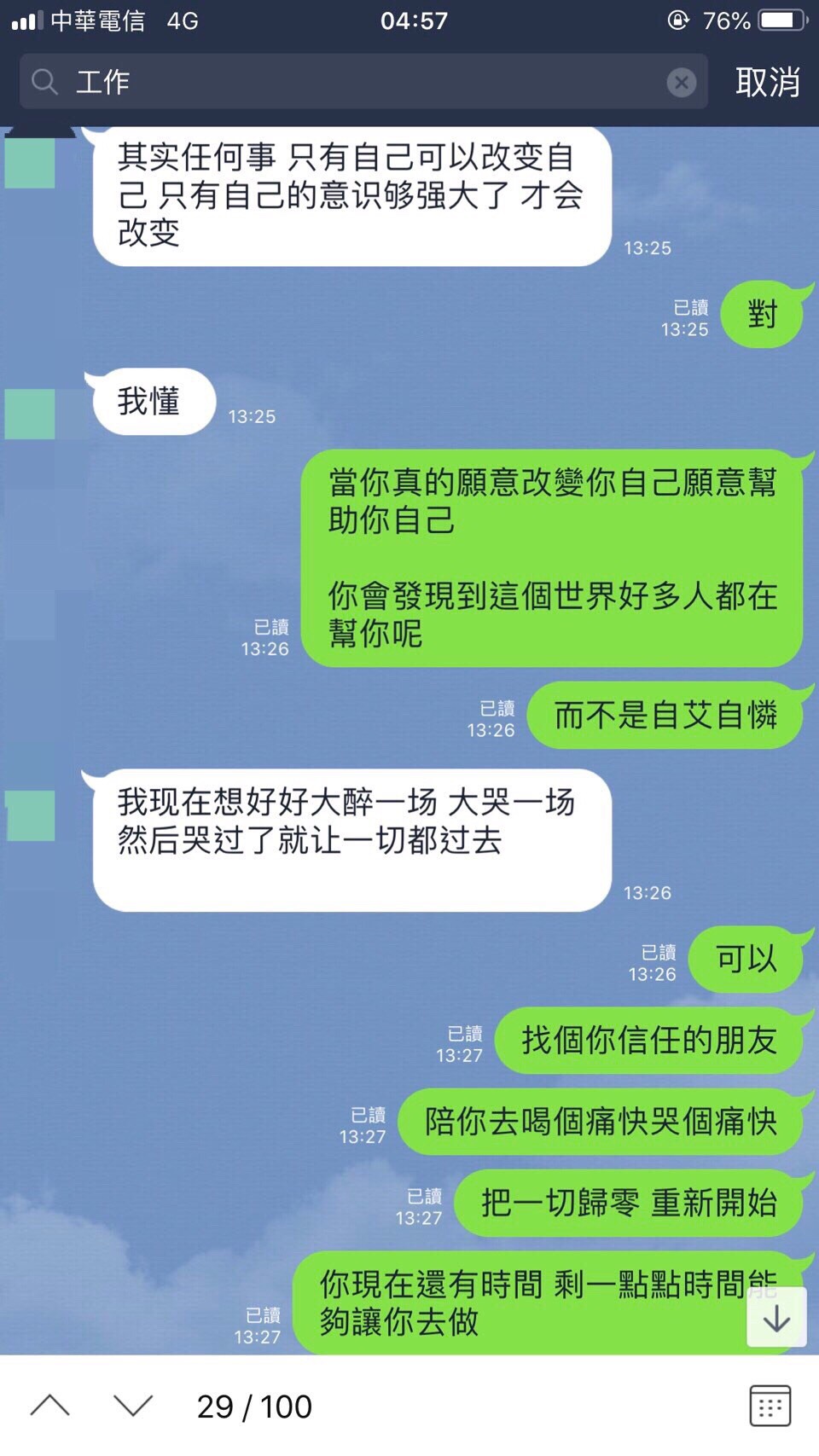Screen dimensions: 819x1456
Task: Jump to the latest message with the down arrow
Action: [776, 1320]
